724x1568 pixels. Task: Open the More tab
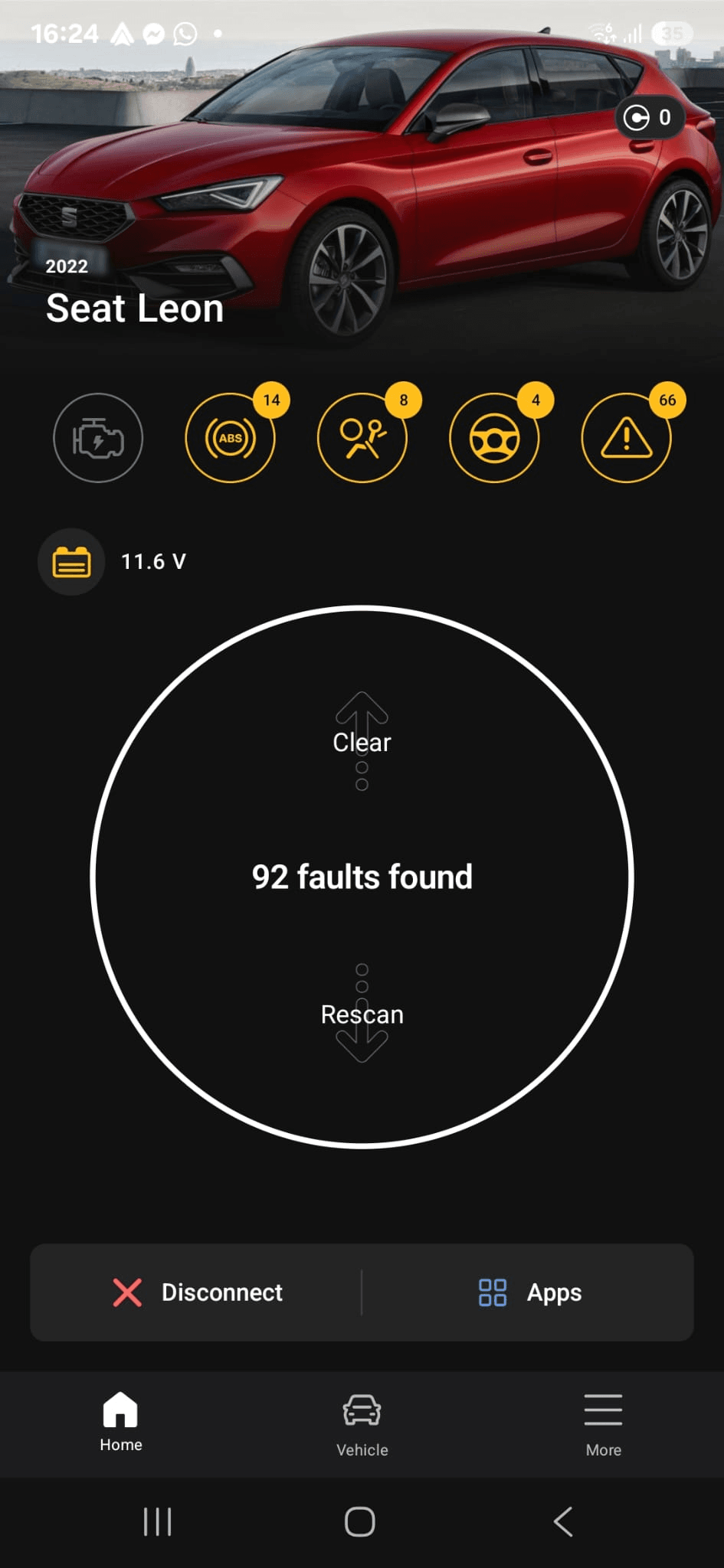tap(603, 1424)
